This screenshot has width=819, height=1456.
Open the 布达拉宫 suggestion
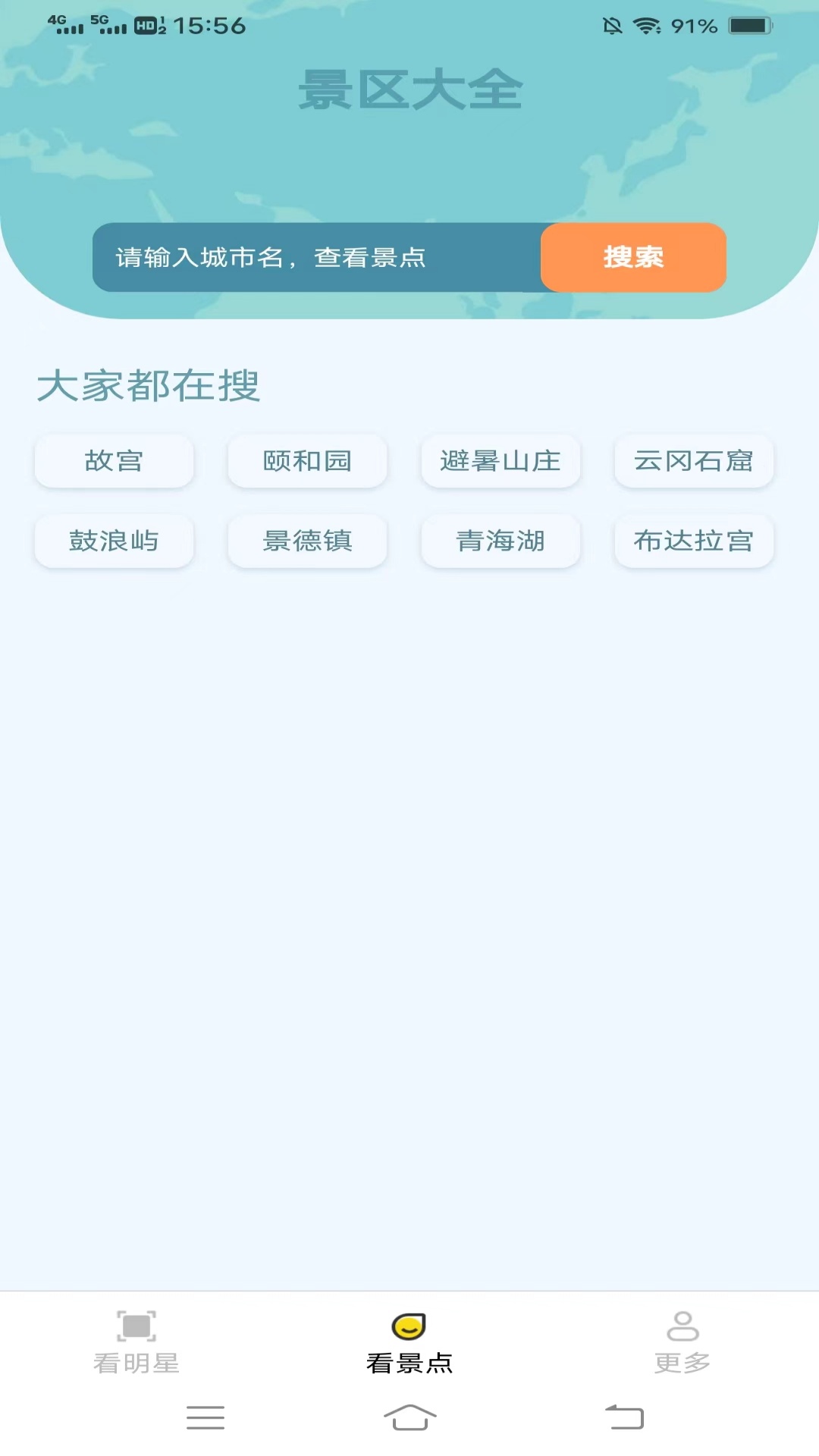click(694, 541)
